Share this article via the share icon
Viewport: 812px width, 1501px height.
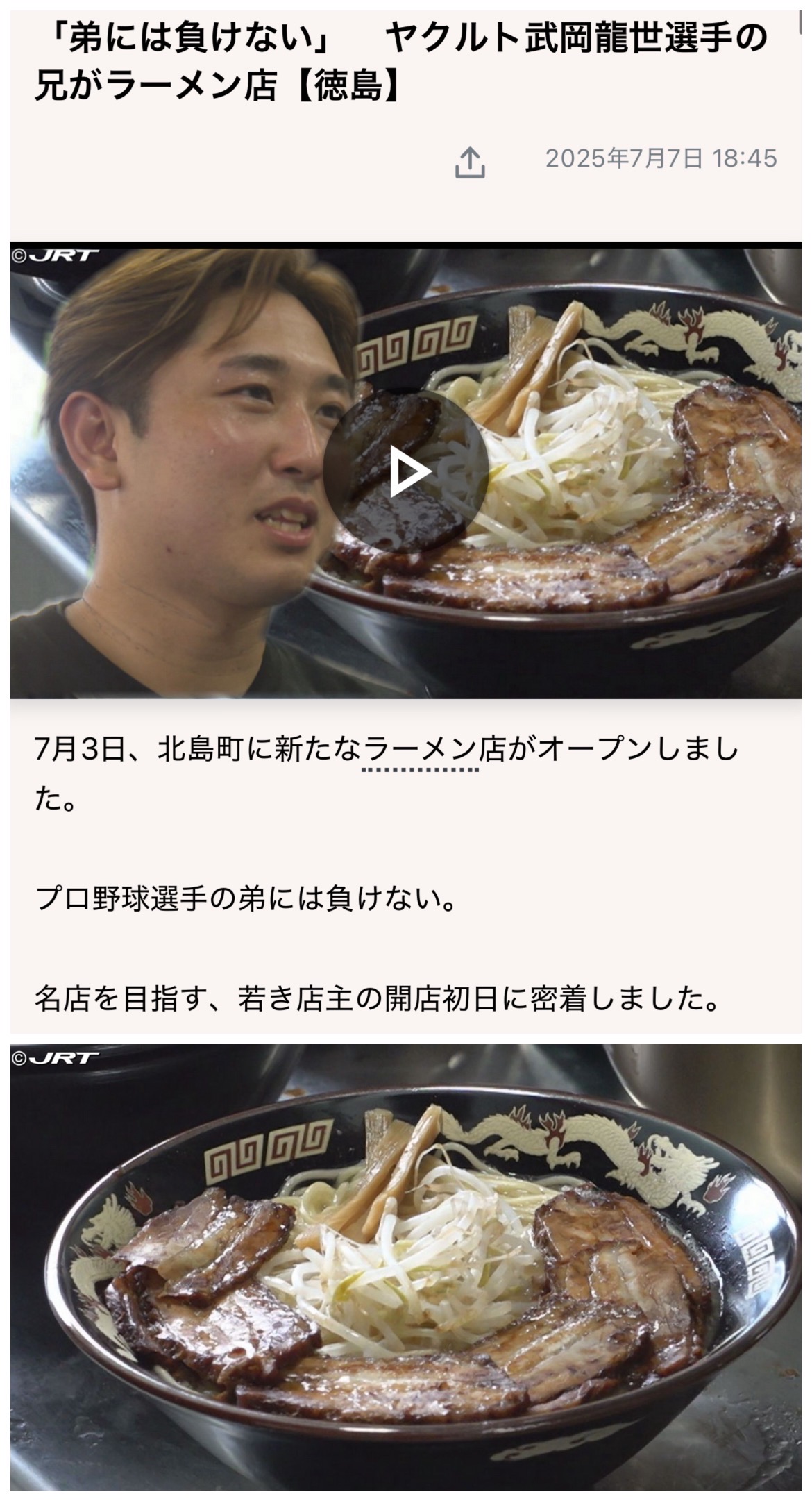[x=470, y=162]
